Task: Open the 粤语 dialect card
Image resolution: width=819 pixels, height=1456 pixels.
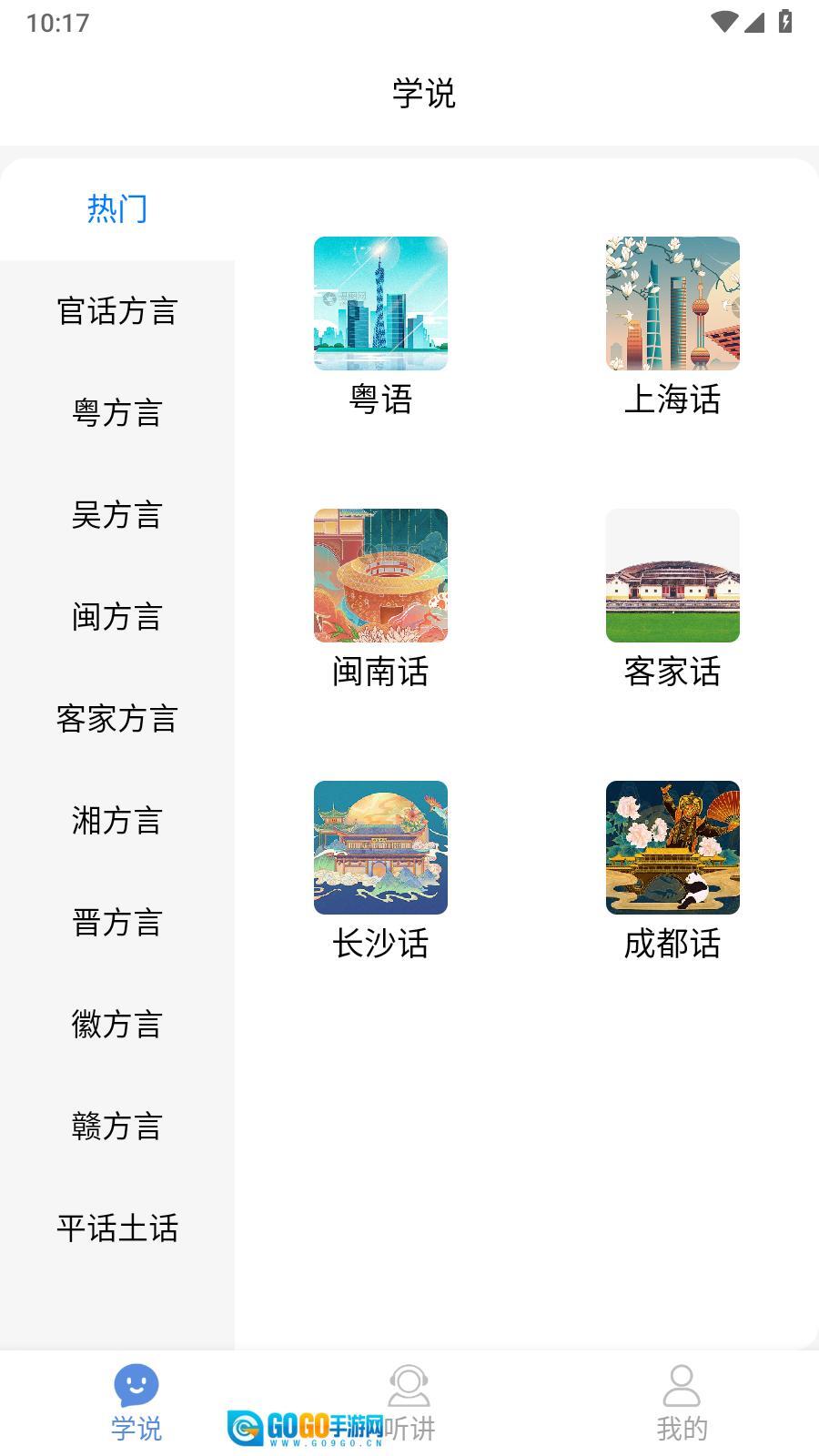Action: (x=380, y=303)
